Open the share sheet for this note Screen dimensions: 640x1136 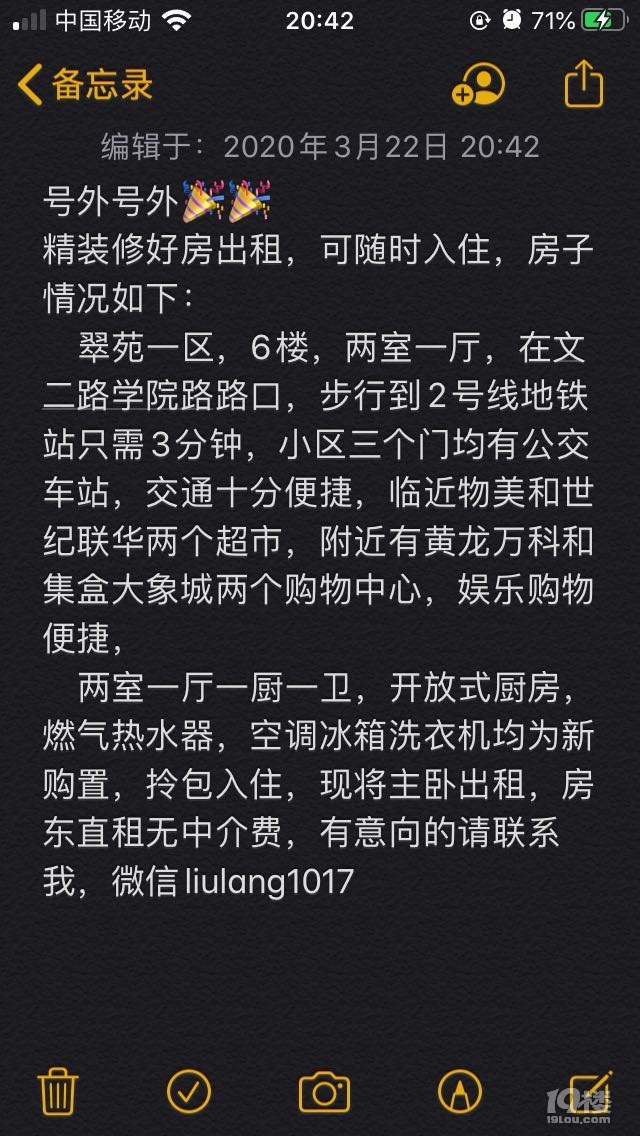click(584, 85)
